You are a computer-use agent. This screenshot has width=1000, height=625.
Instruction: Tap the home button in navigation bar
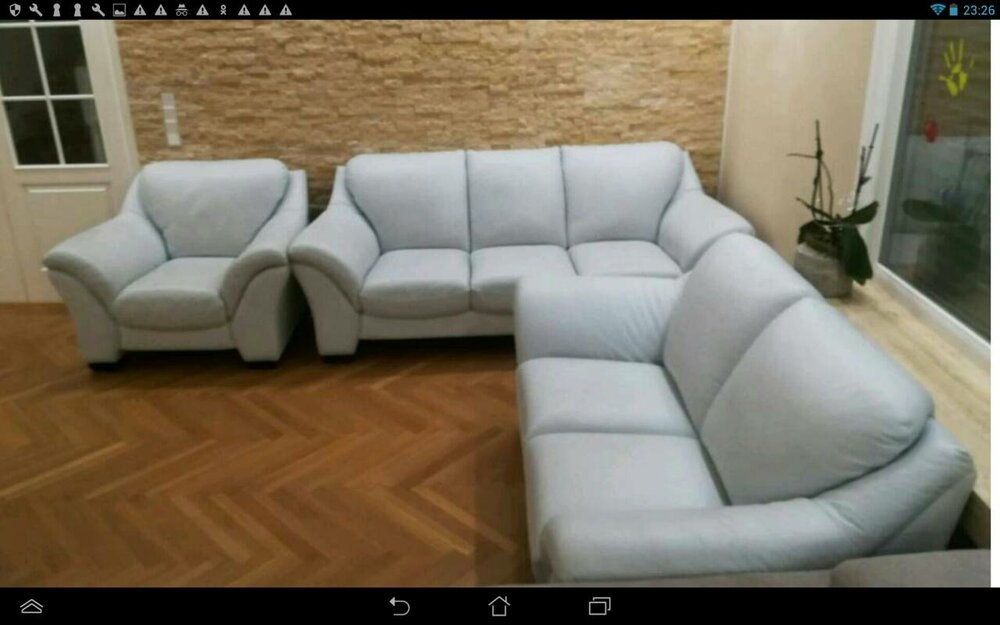(x=499, y=606)
